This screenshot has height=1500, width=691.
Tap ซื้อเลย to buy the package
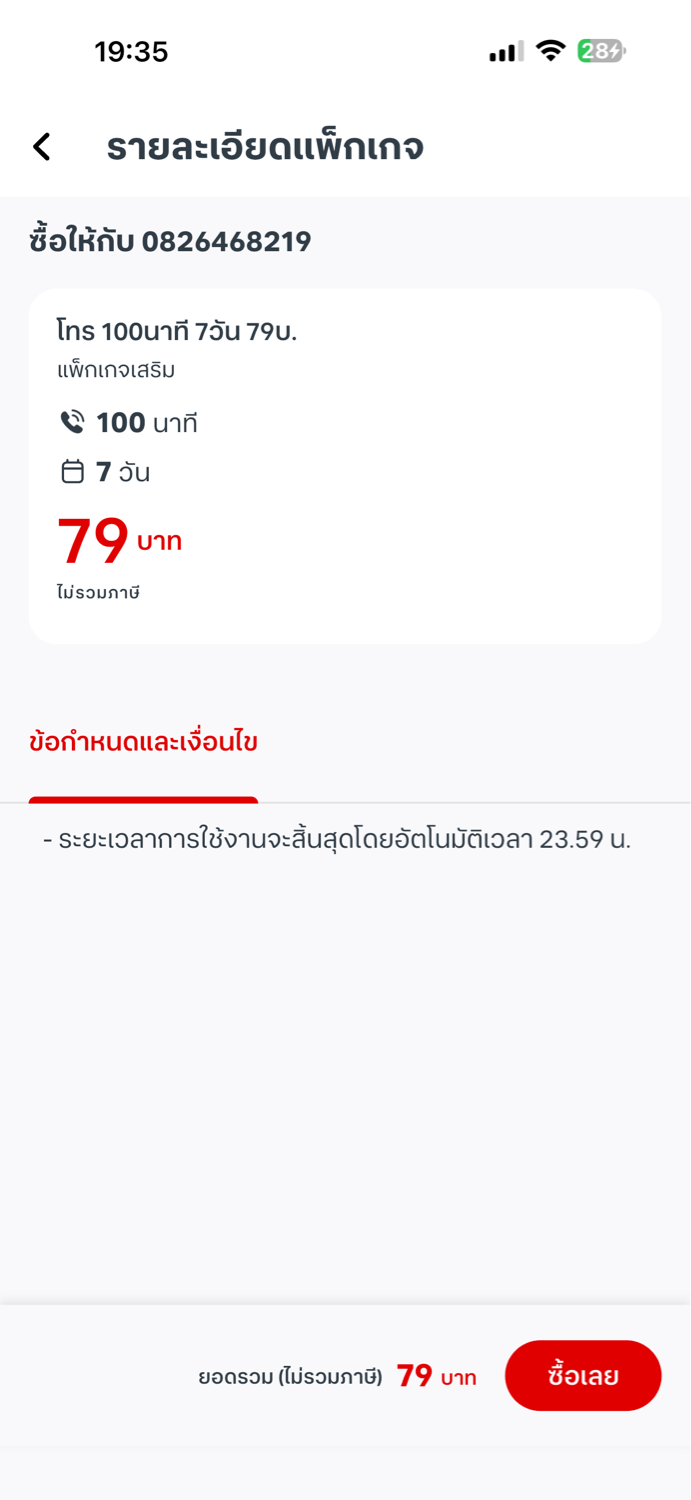pyautogui.click(x=582, y=1376)
